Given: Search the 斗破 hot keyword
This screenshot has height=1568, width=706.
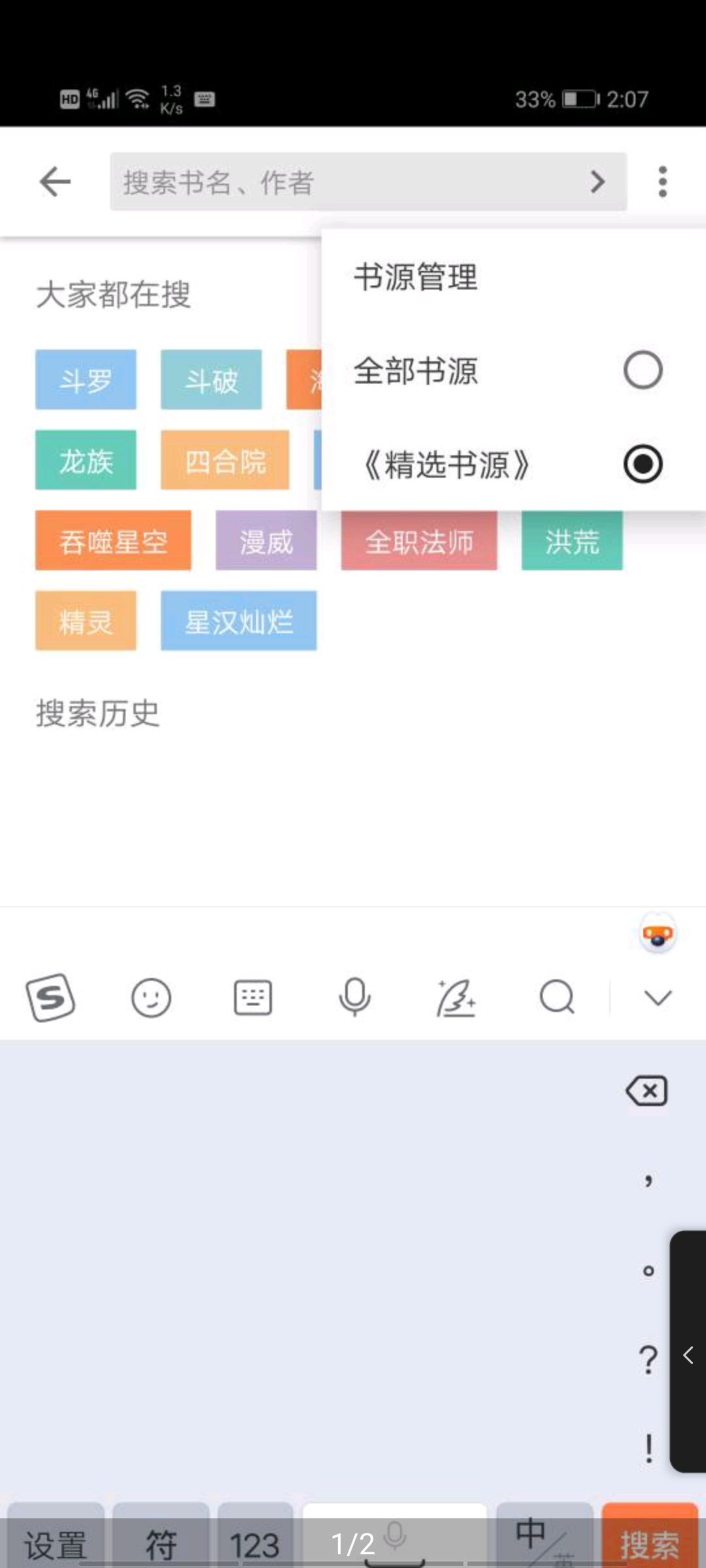Looking at the screenshot, I should 211,380.
